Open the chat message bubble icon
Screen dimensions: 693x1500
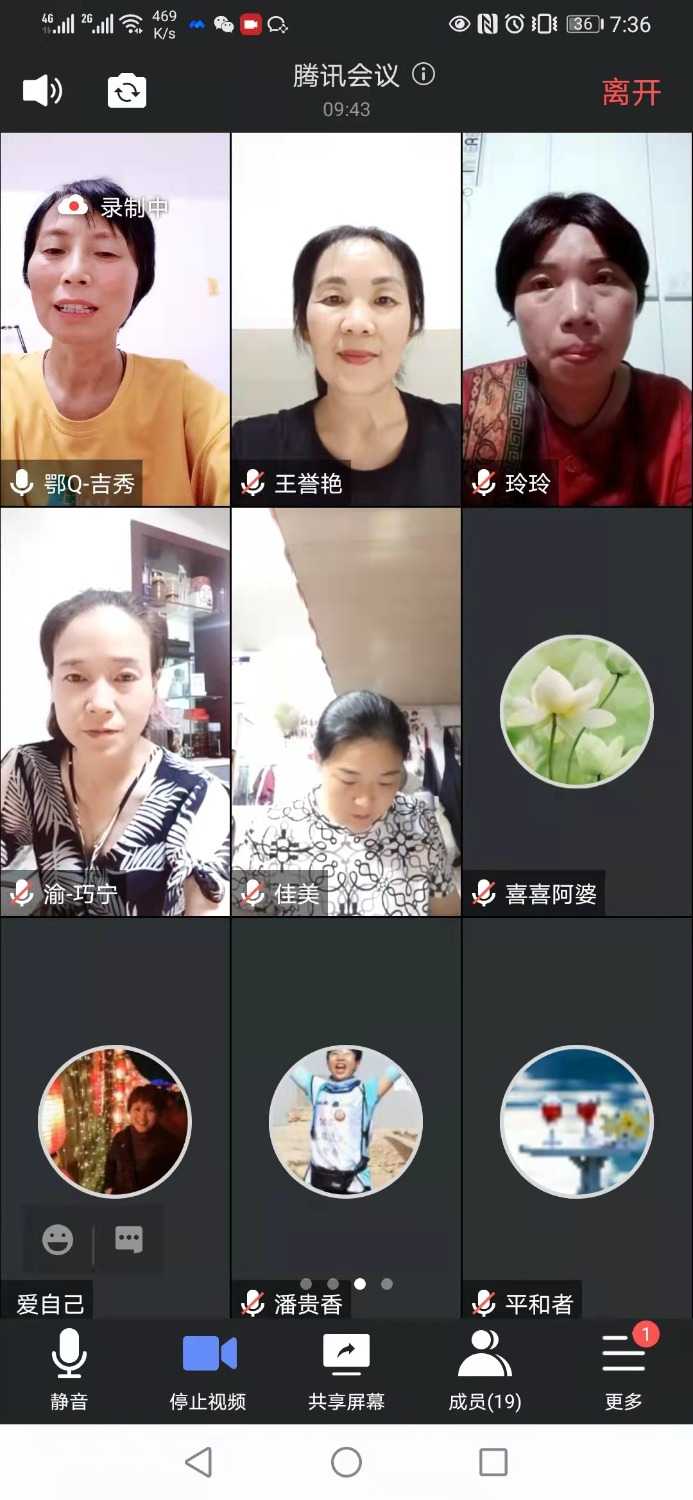tap(129, 1241)
